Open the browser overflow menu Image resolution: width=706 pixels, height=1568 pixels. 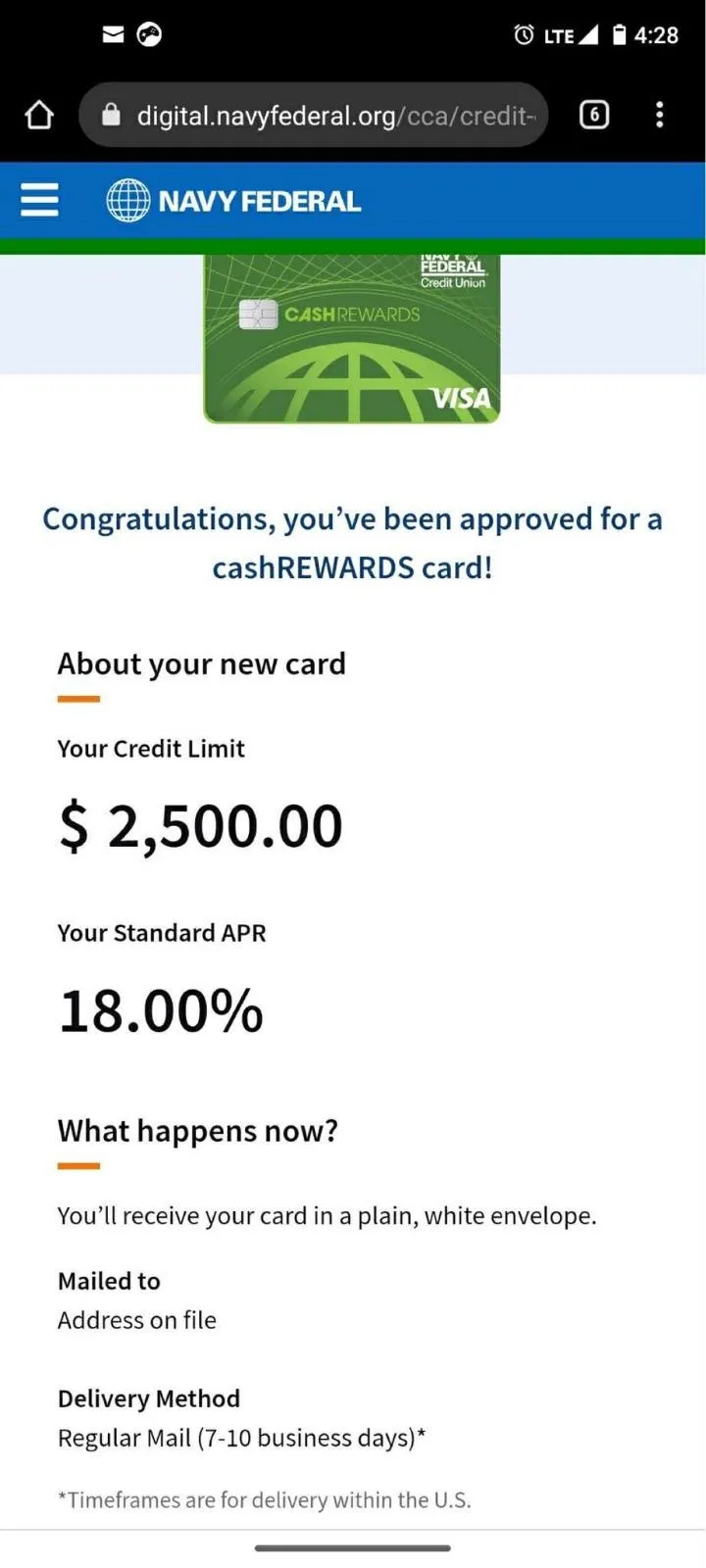pyautogui.click(x=660, y=116)
